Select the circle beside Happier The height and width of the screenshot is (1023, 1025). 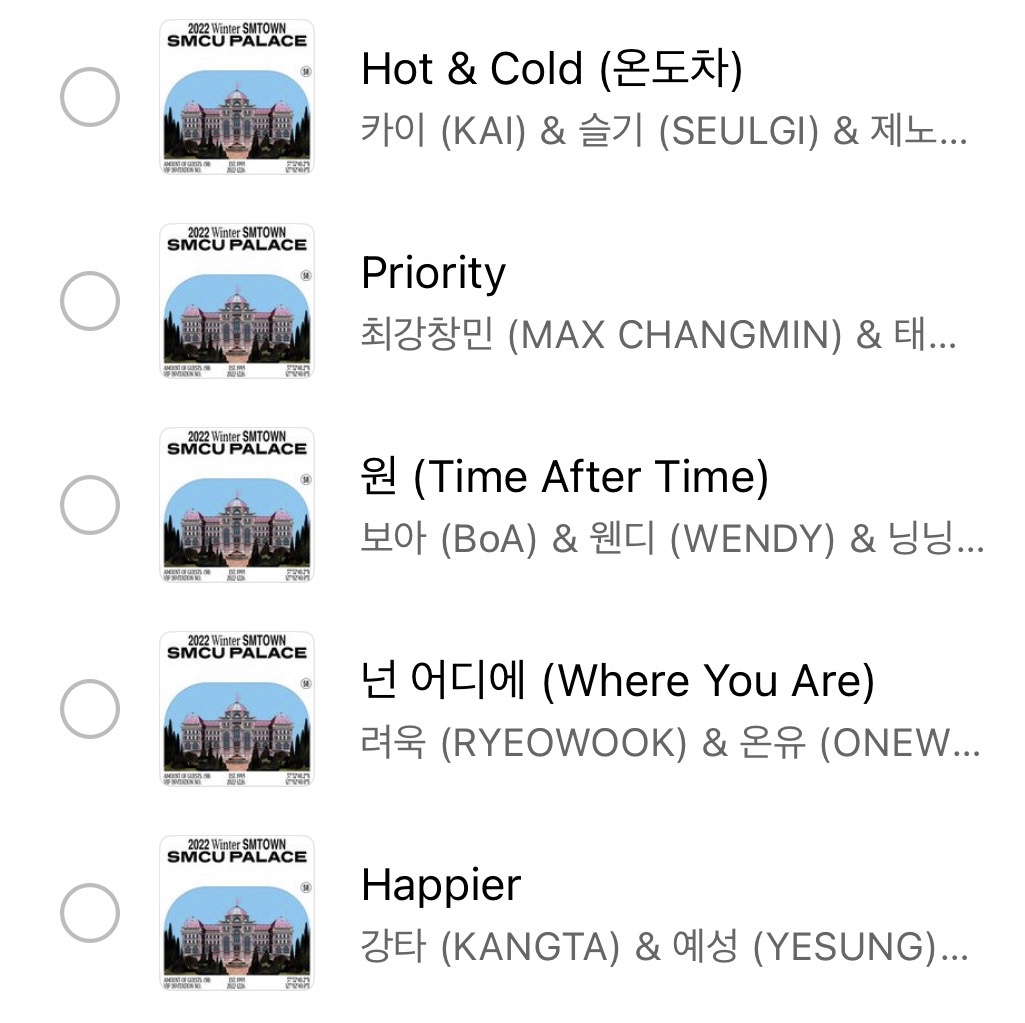90,912
